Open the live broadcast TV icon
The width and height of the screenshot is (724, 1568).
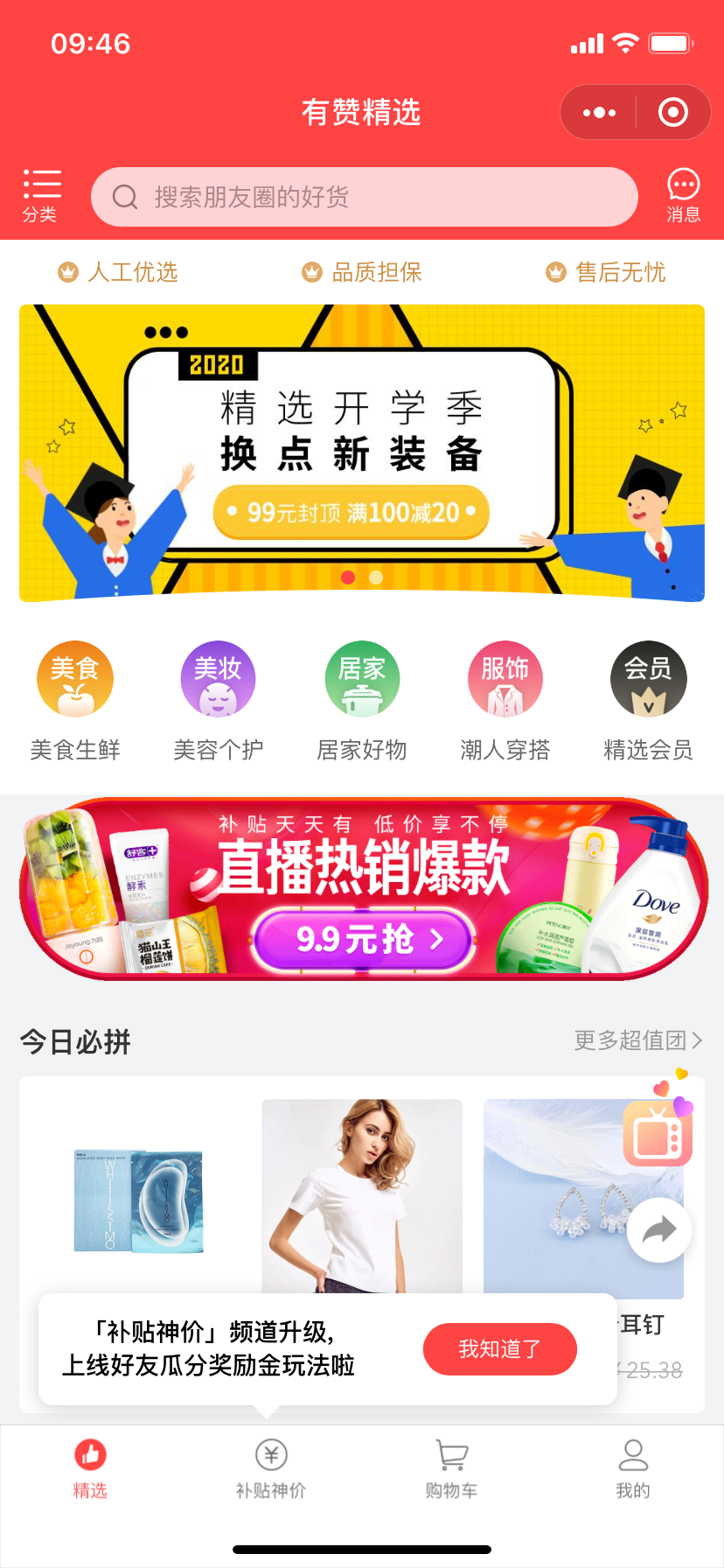[x=658, y=1134]
